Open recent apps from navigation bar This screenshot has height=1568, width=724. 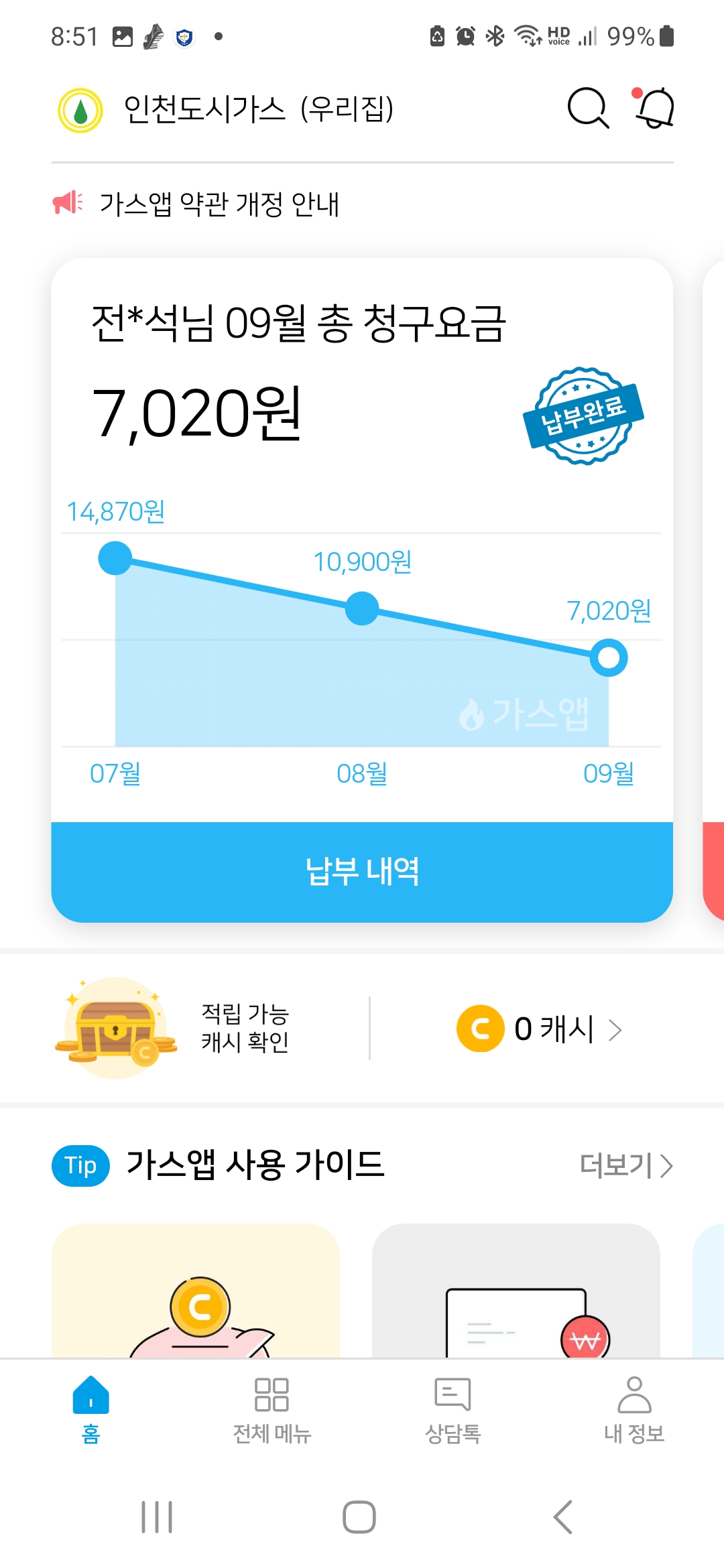157,1516
